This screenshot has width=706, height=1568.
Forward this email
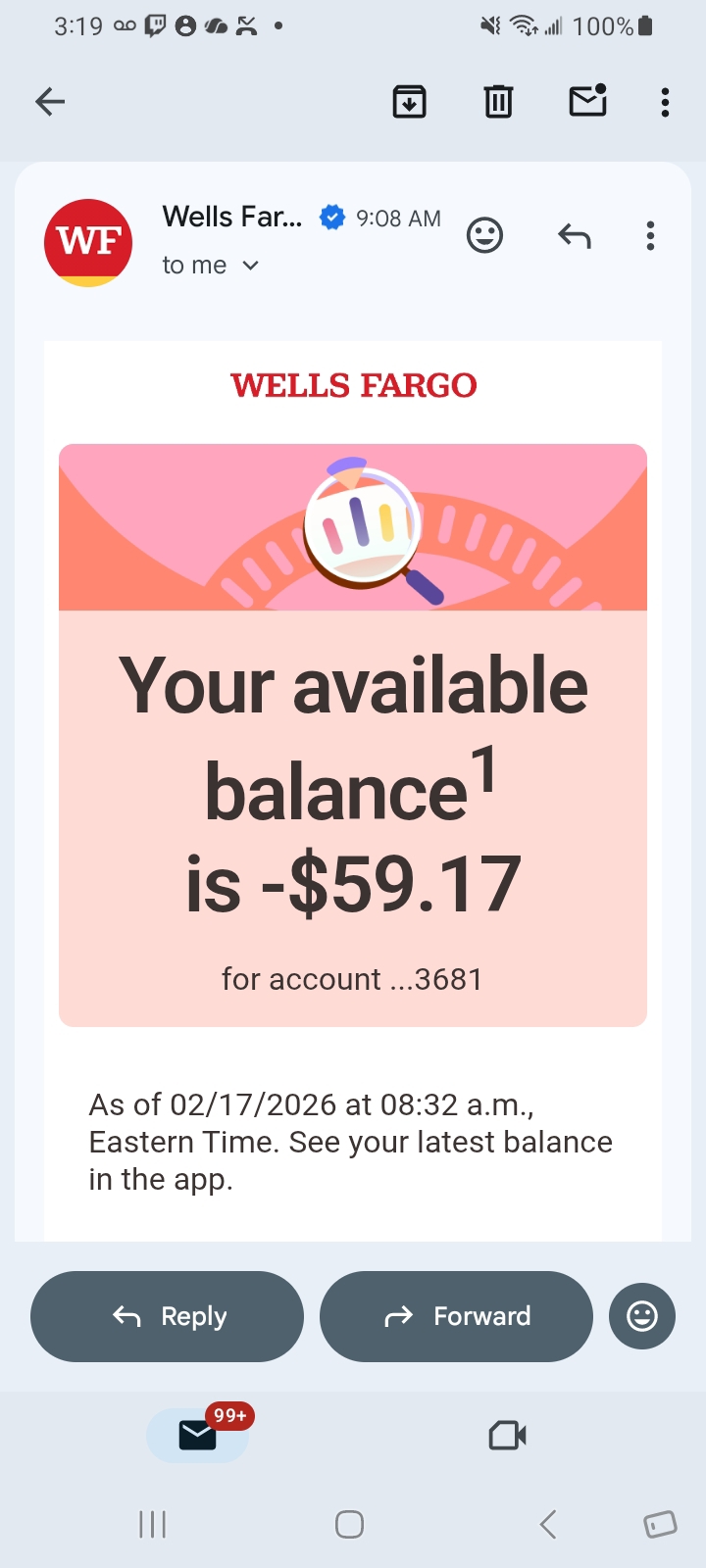[x=456, y=1316]
